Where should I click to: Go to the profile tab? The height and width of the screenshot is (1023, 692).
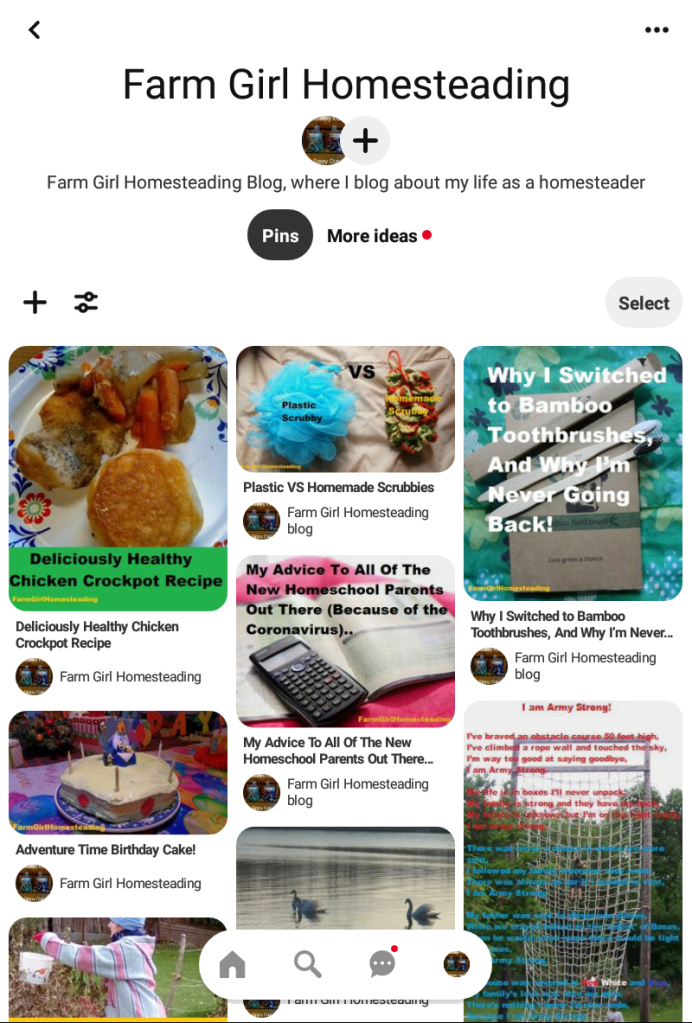456,964
